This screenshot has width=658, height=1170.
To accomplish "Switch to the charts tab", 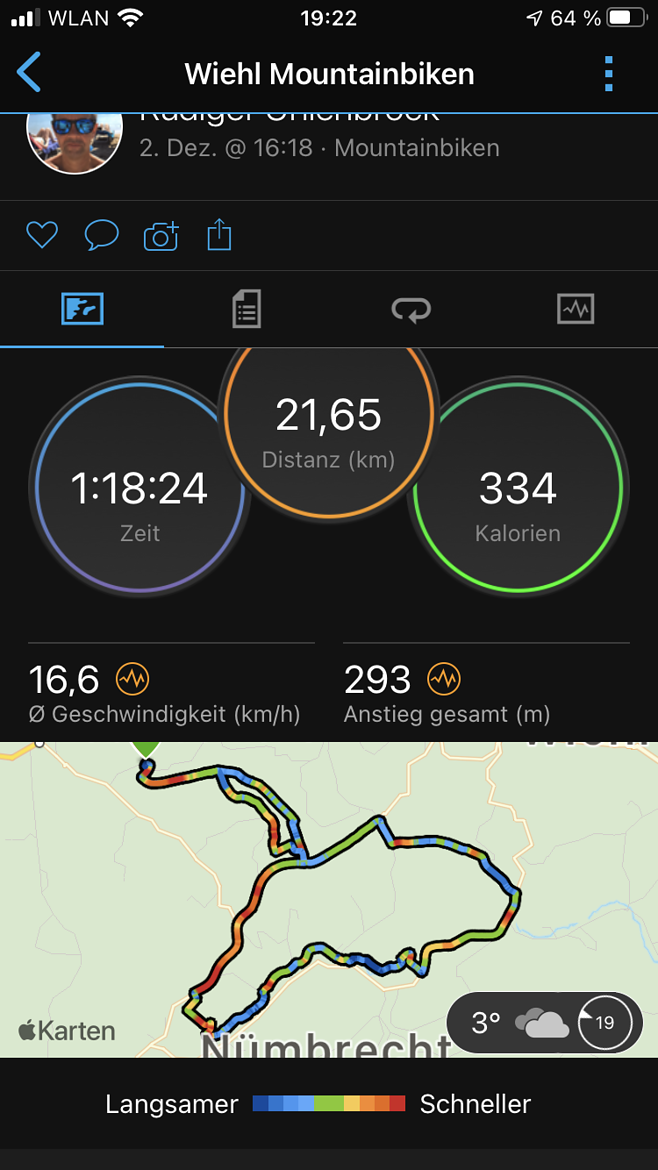I will pos(575,309).
